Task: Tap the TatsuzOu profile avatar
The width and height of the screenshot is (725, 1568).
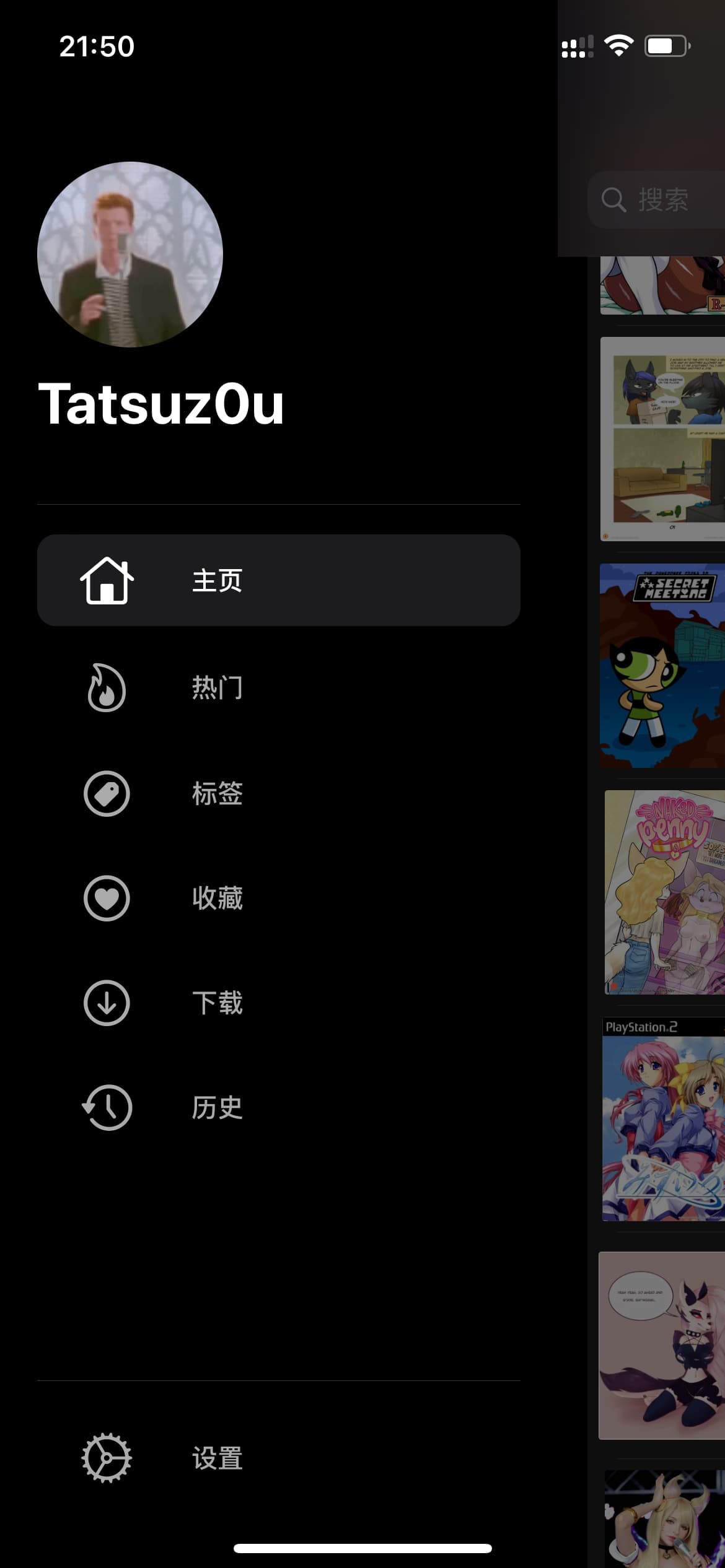Action: 130,255
